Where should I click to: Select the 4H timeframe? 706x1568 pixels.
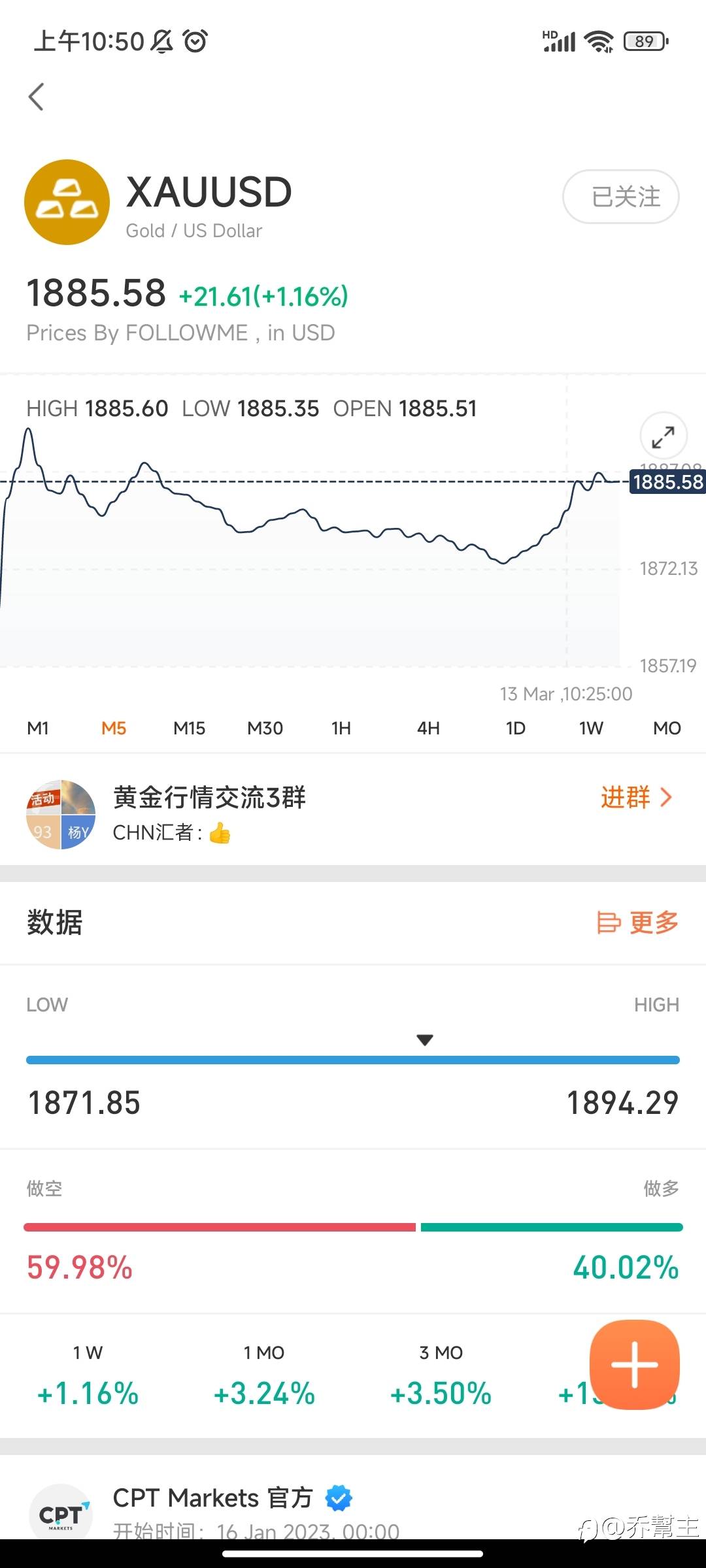tap(428, 728)
